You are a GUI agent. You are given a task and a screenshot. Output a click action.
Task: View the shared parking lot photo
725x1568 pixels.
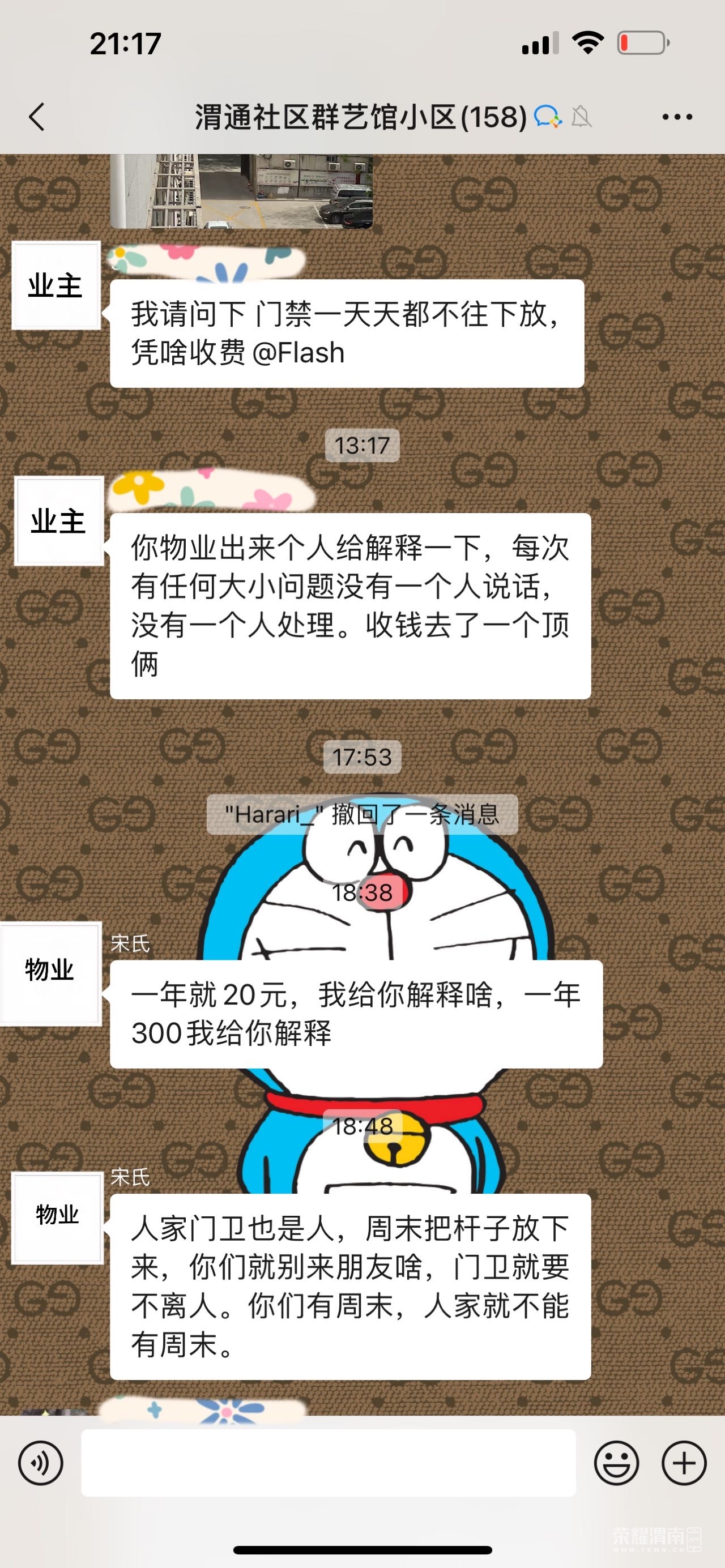coord(241,191)
